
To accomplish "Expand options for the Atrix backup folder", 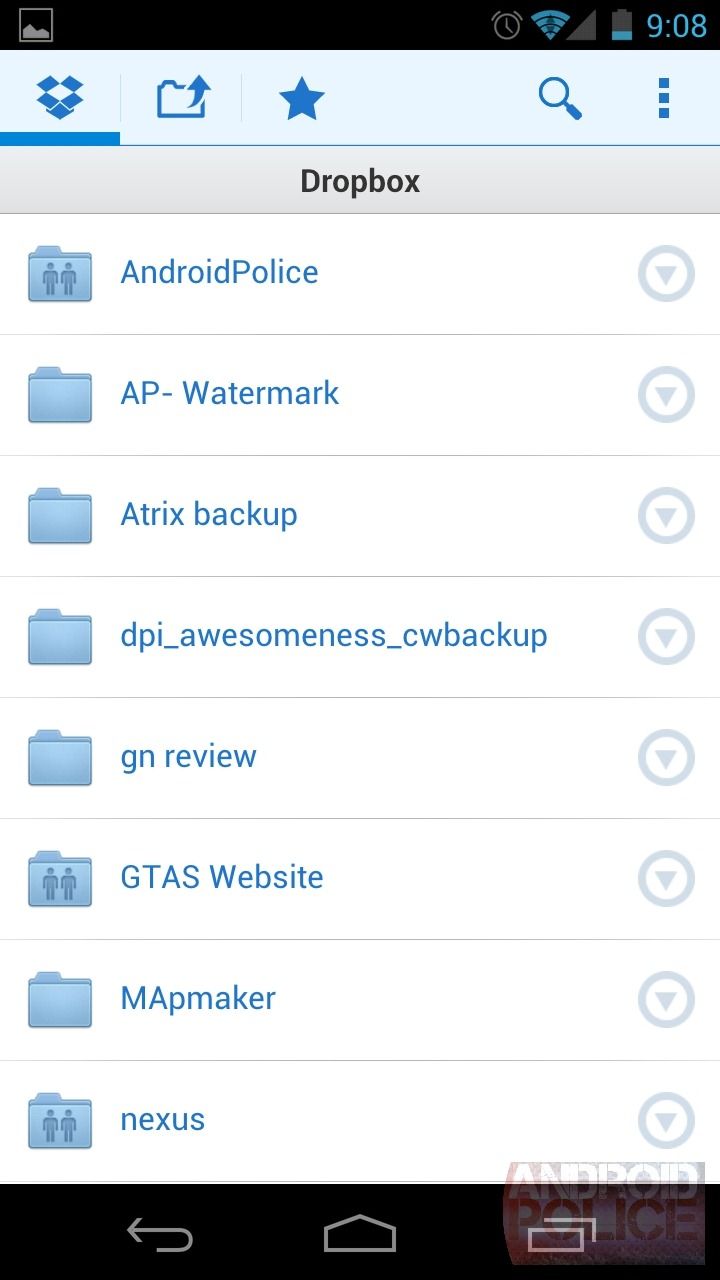I will point(666,516).
